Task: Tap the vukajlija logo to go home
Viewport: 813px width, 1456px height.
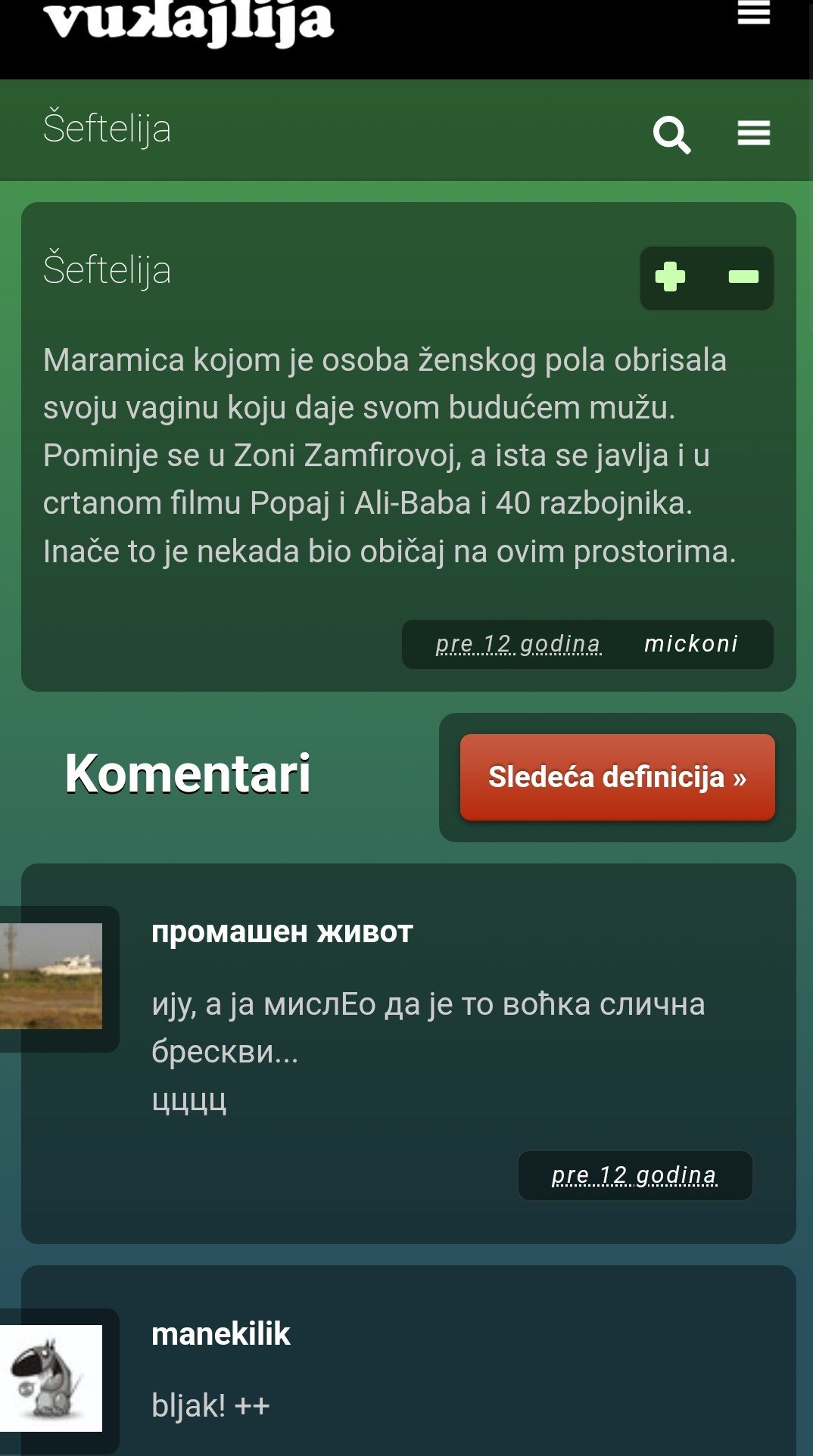Action: click(x=188, y=21)
